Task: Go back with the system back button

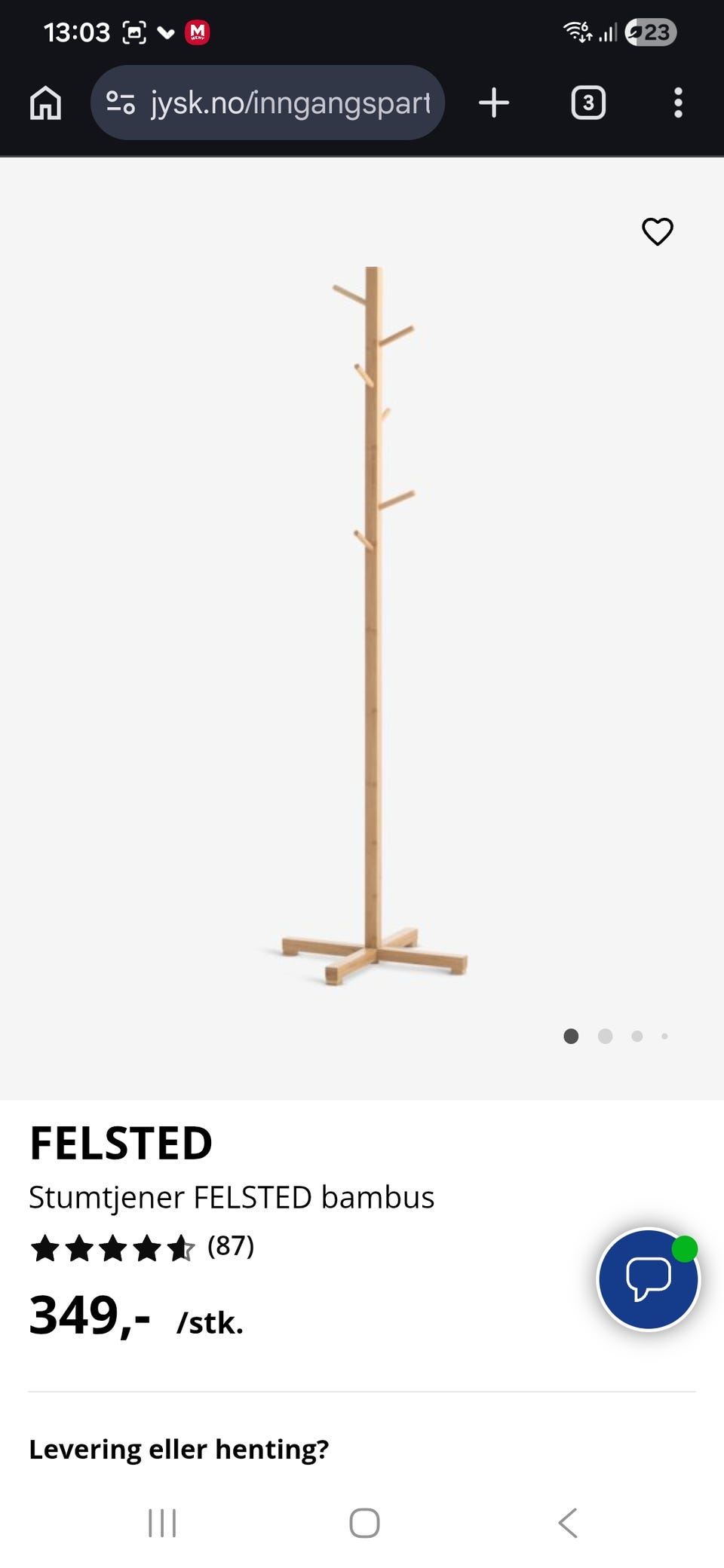Action: click(x=568, y=1523)
